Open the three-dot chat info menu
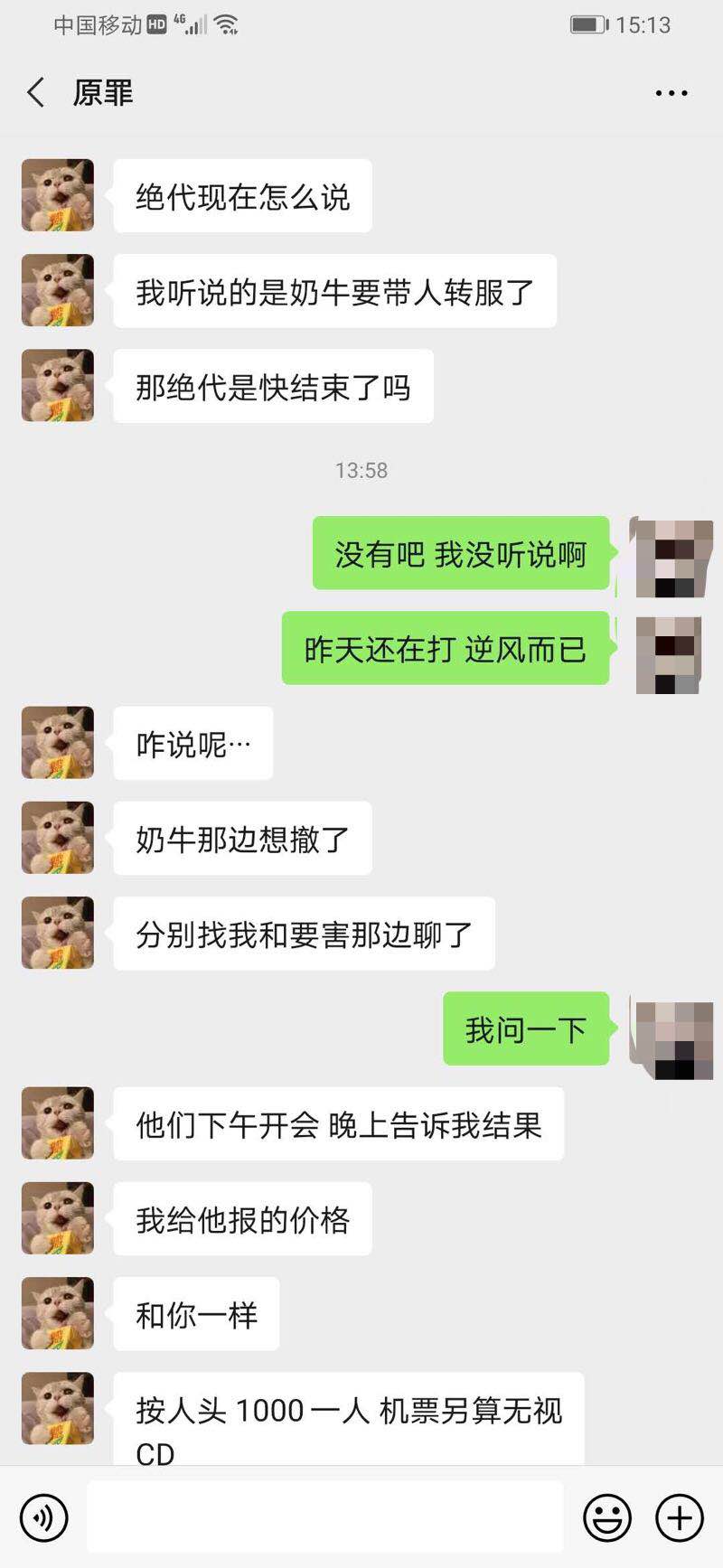This screenshot has width=723, height=1568. (671, 93)
